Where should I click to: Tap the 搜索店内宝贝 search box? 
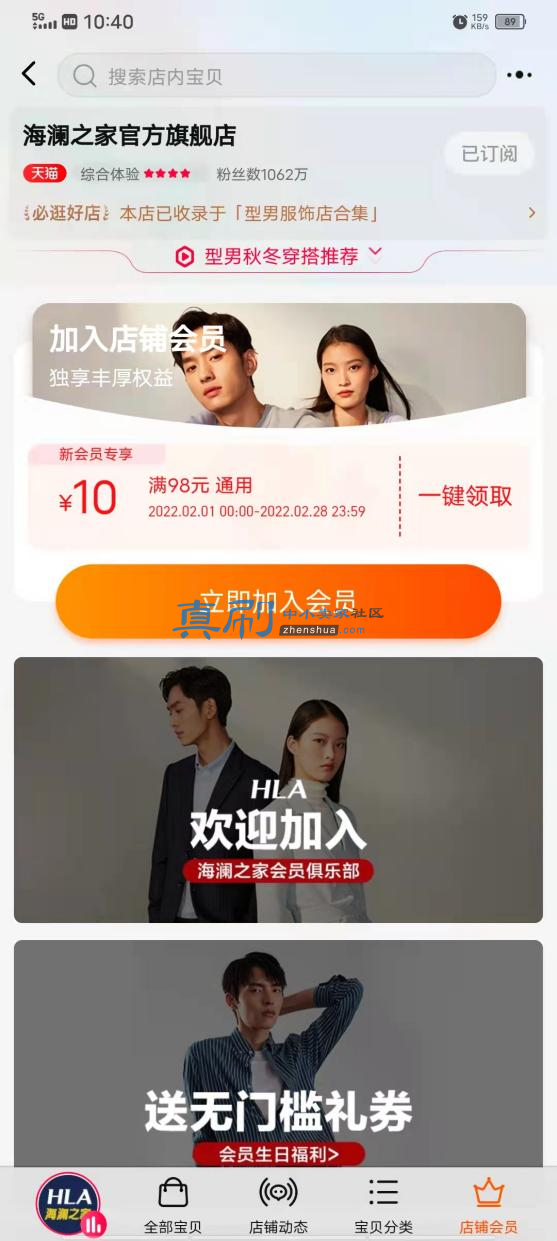[277, 75]
